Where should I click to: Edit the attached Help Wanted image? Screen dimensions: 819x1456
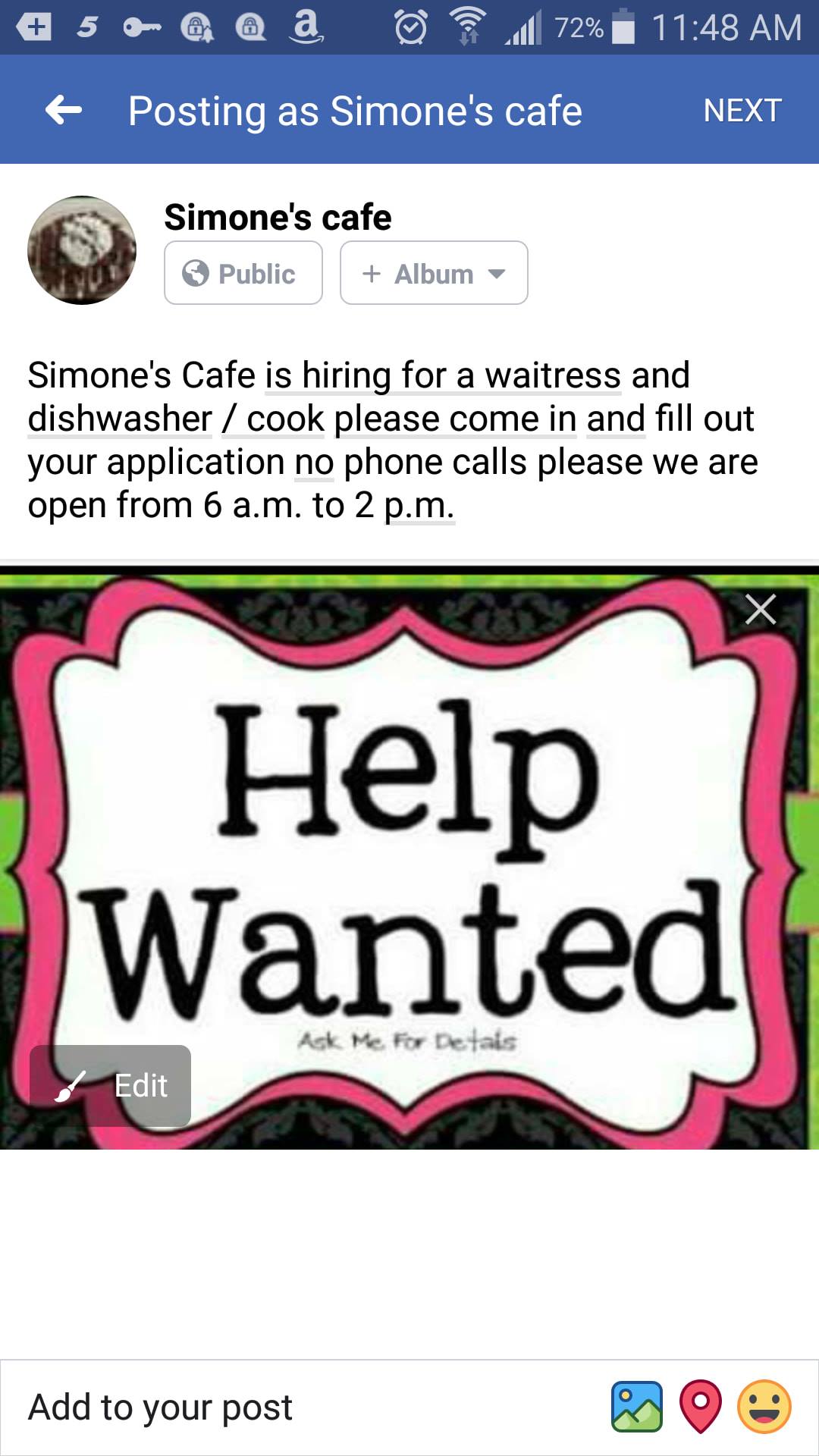[111, 1085]
